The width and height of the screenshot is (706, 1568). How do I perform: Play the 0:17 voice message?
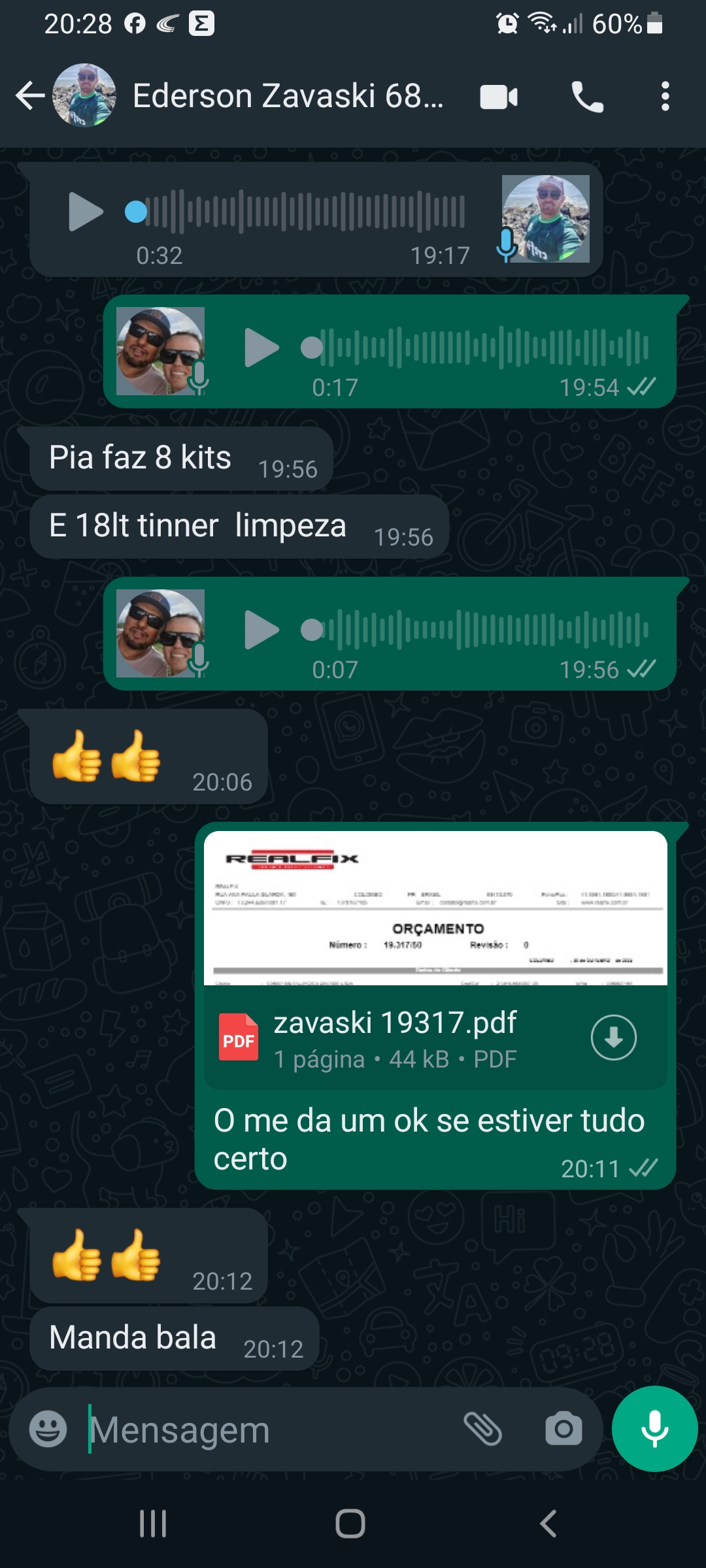pos(261,348)
